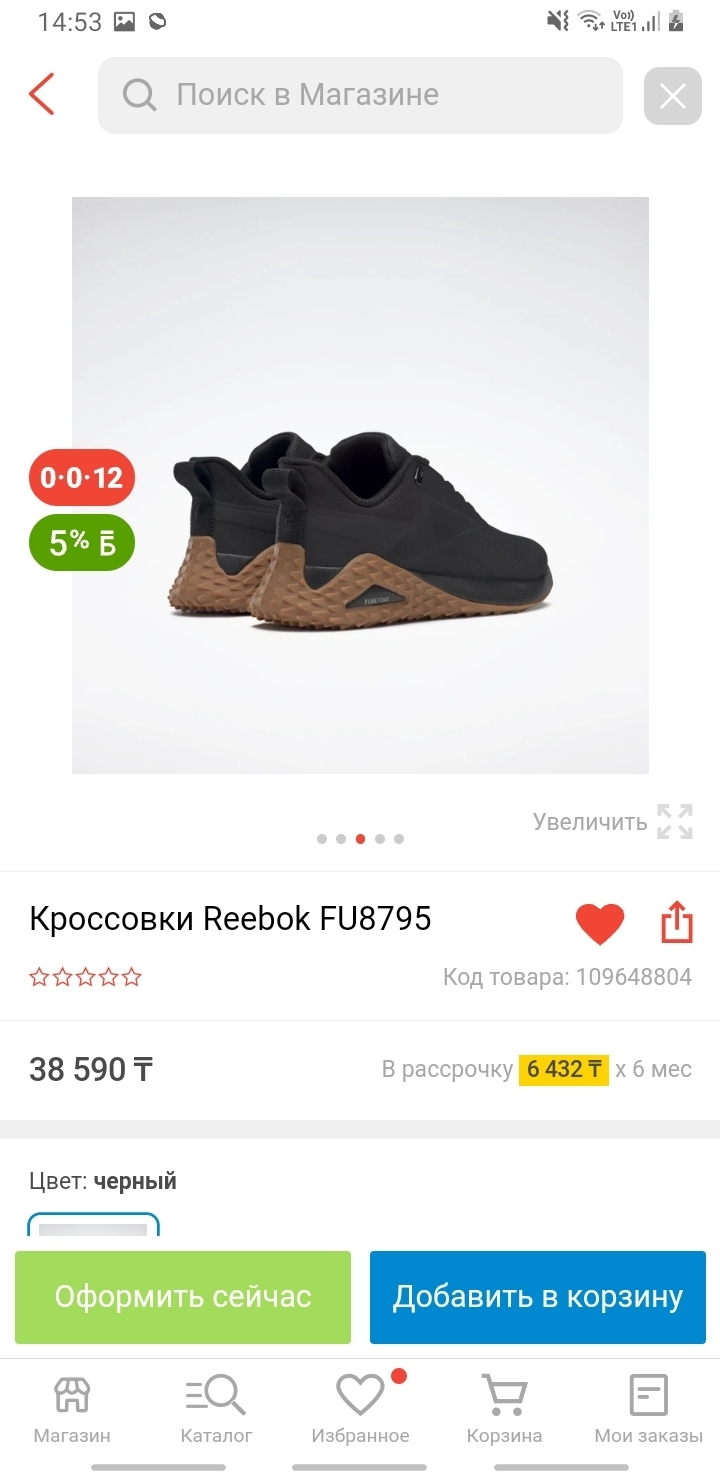Viewport: 720px width, 1480px height.
Task: Select the black color swatch
Action: point(93,1225)
